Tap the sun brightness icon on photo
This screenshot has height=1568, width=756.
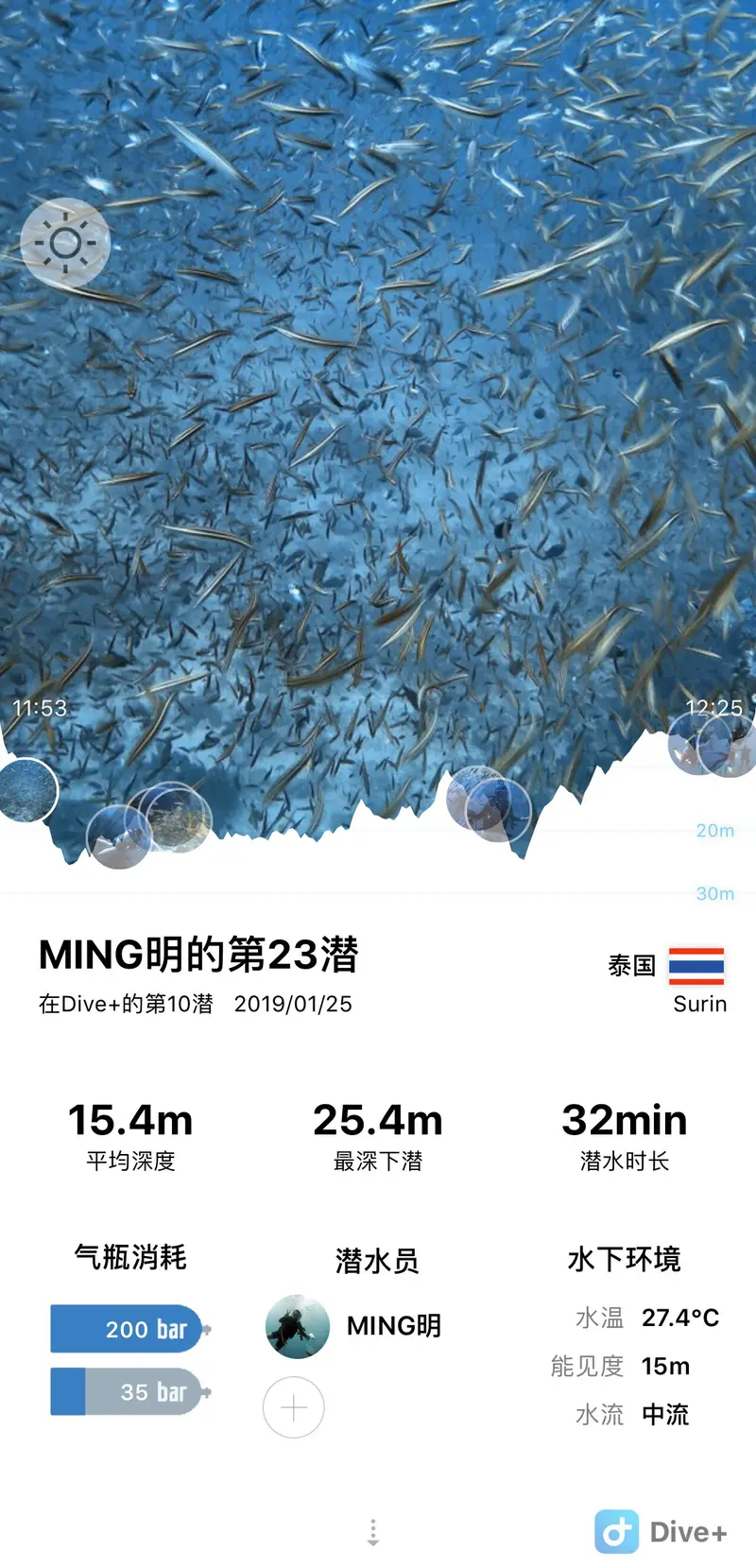point(65,243)
